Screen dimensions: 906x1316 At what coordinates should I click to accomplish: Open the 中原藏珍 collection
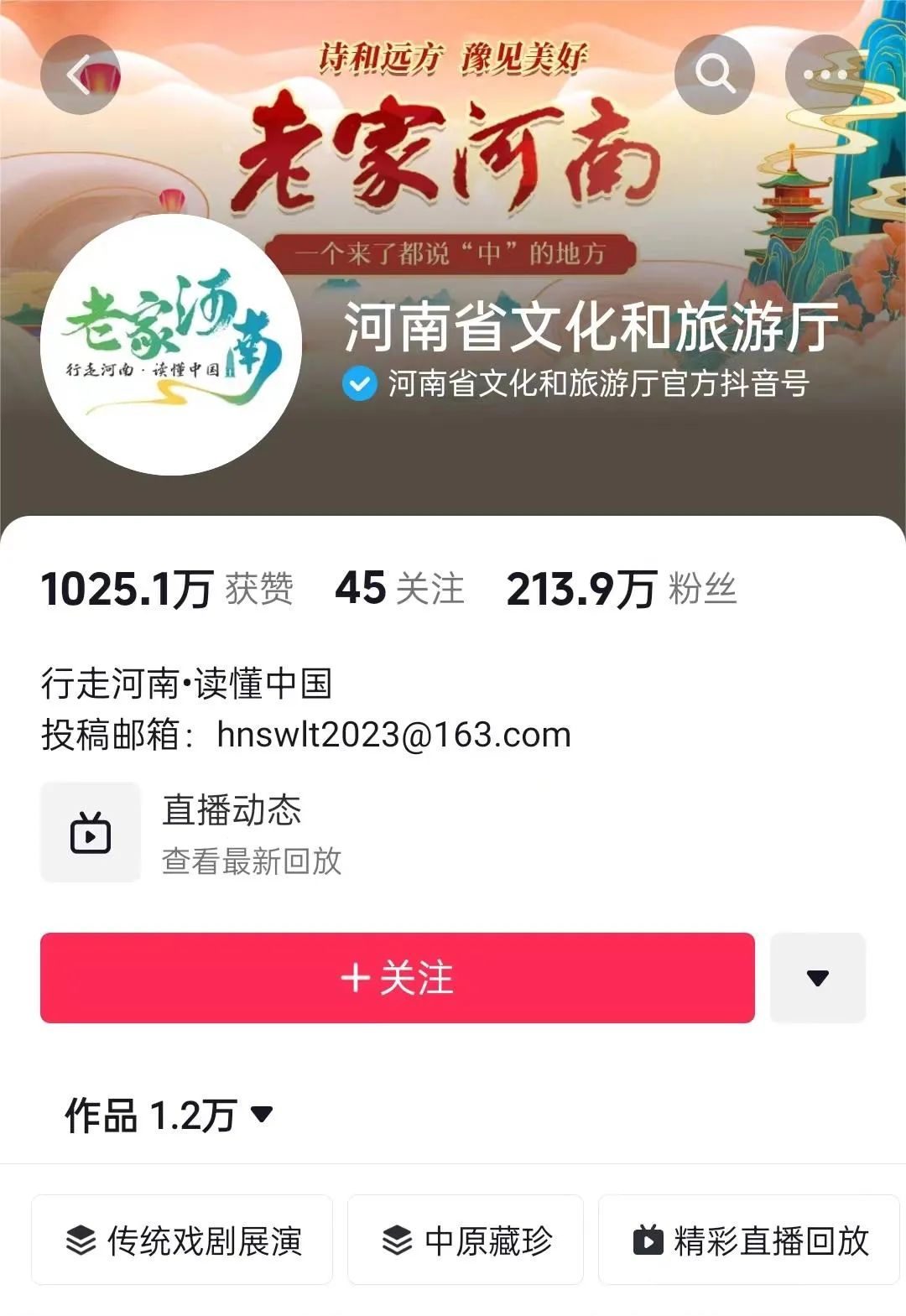[x=466, y=1241]
